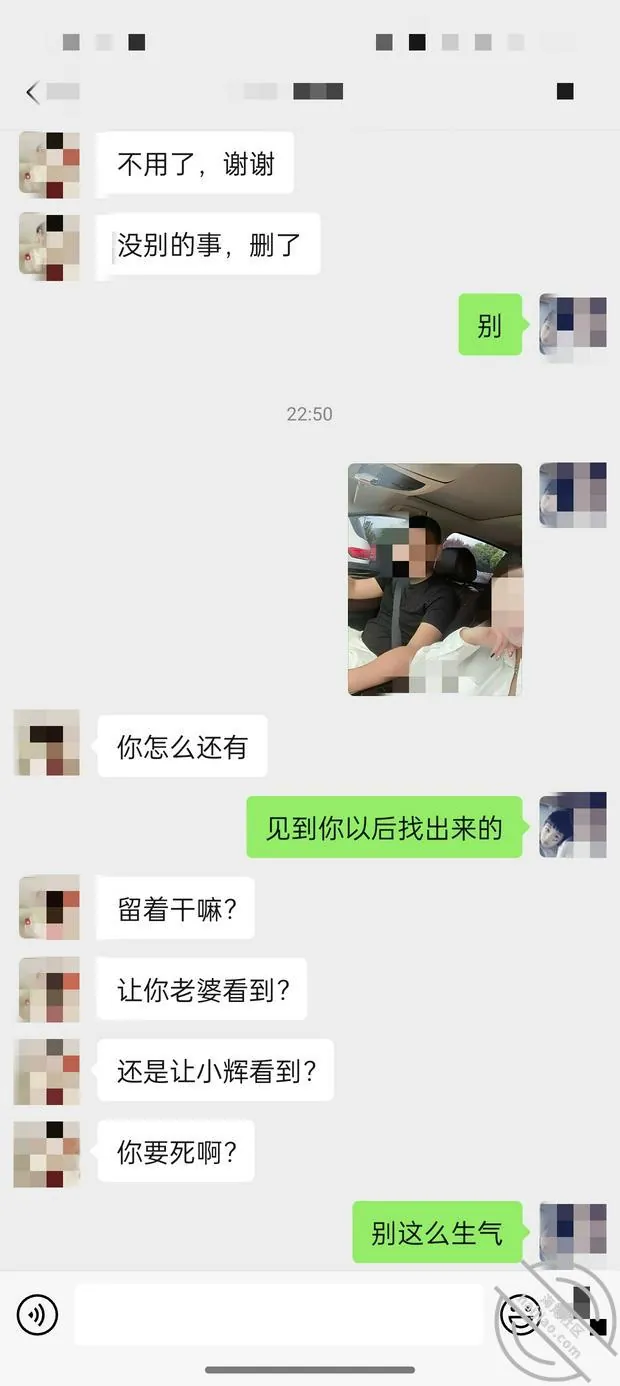This screenshot has height=1386, width=620.
Task: View contact avatar next to 你怎么还有
Action: click(x=47, y=744)
